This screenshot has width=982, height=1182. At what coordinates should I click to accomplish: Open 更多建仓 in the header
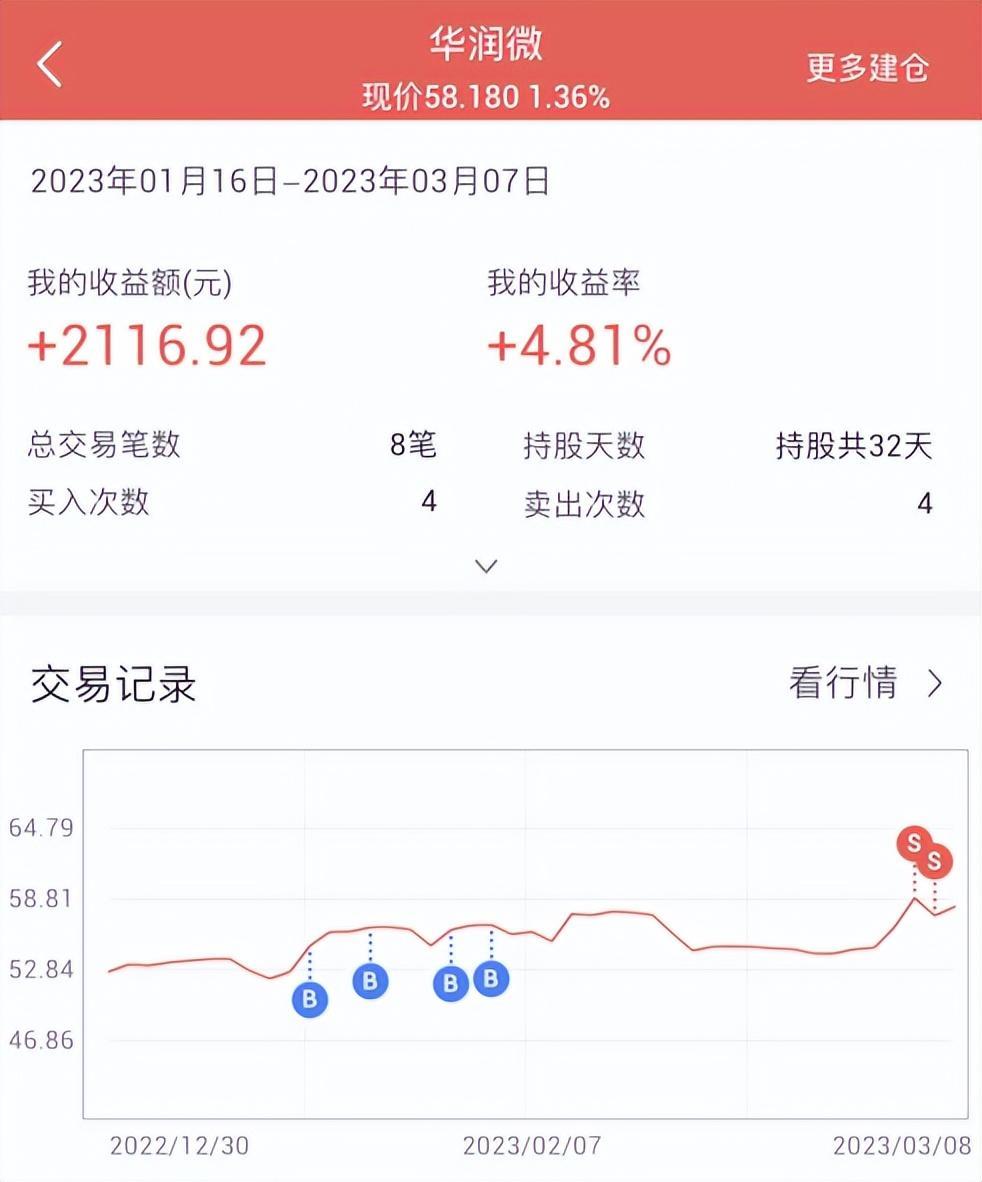[867, 67]
